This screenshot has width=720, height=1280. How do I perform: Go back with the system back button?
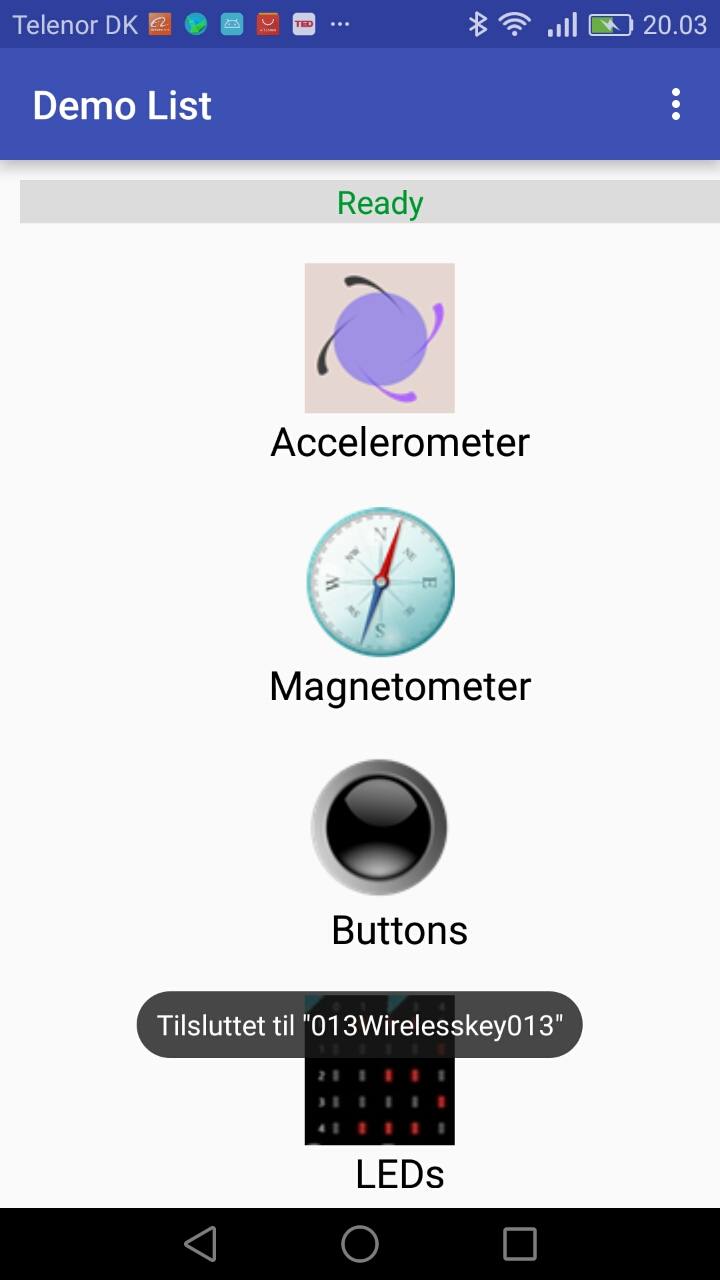click(x=200, y=1244)
